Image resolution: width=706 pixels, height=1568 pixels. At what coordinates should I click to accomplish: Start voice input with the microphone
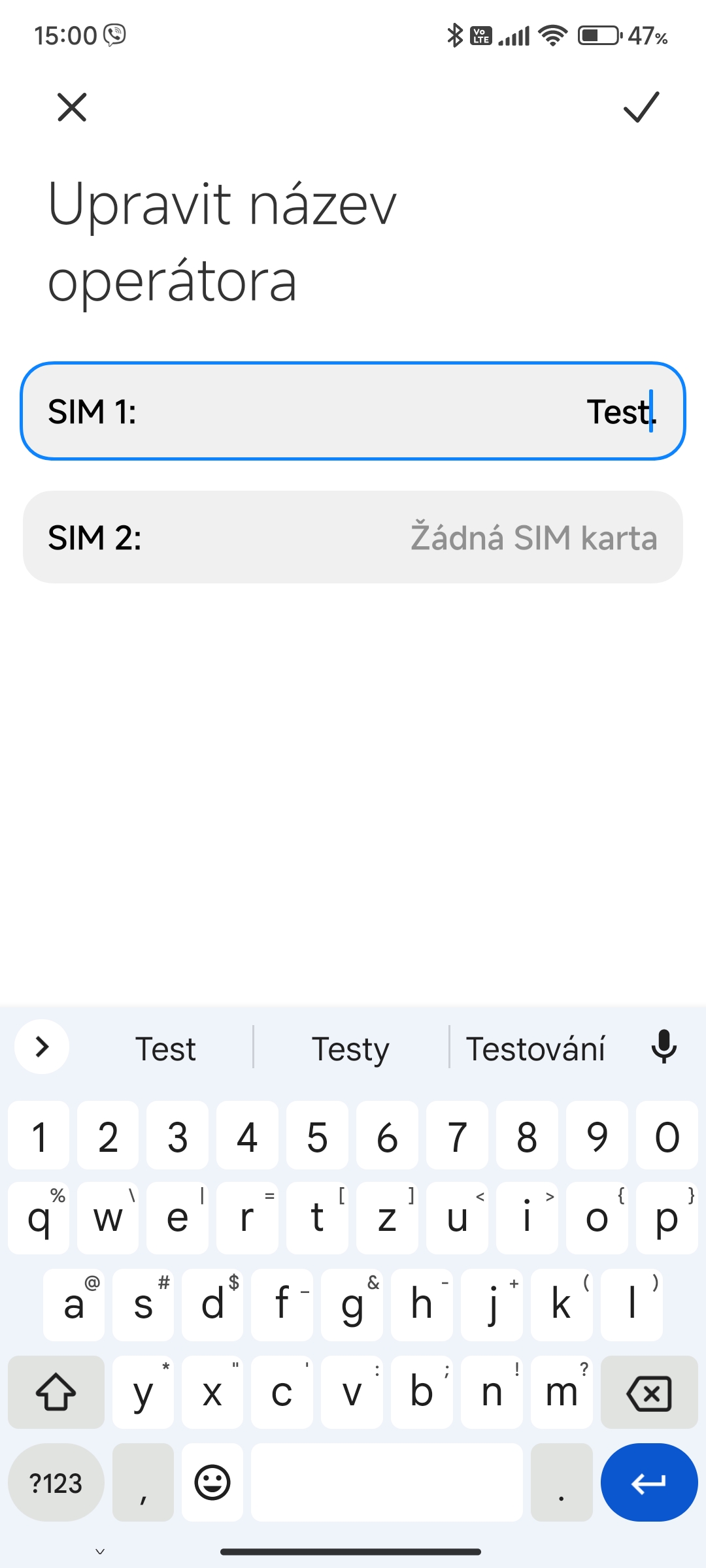[664, 1047]
